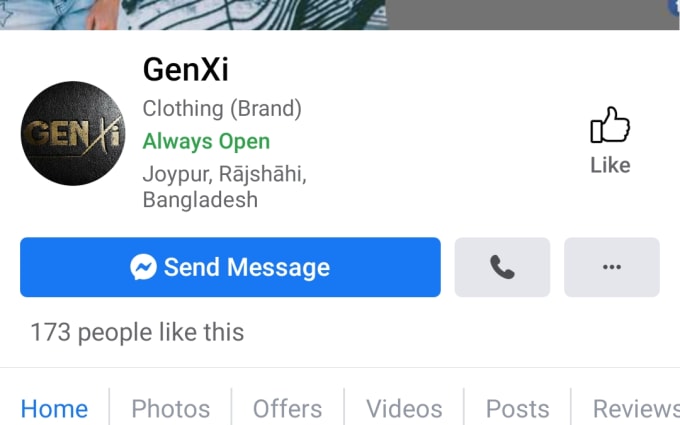Send a message to GenXi
The height and width of the screenshot is (425, 680).
(x=230, y=267)
